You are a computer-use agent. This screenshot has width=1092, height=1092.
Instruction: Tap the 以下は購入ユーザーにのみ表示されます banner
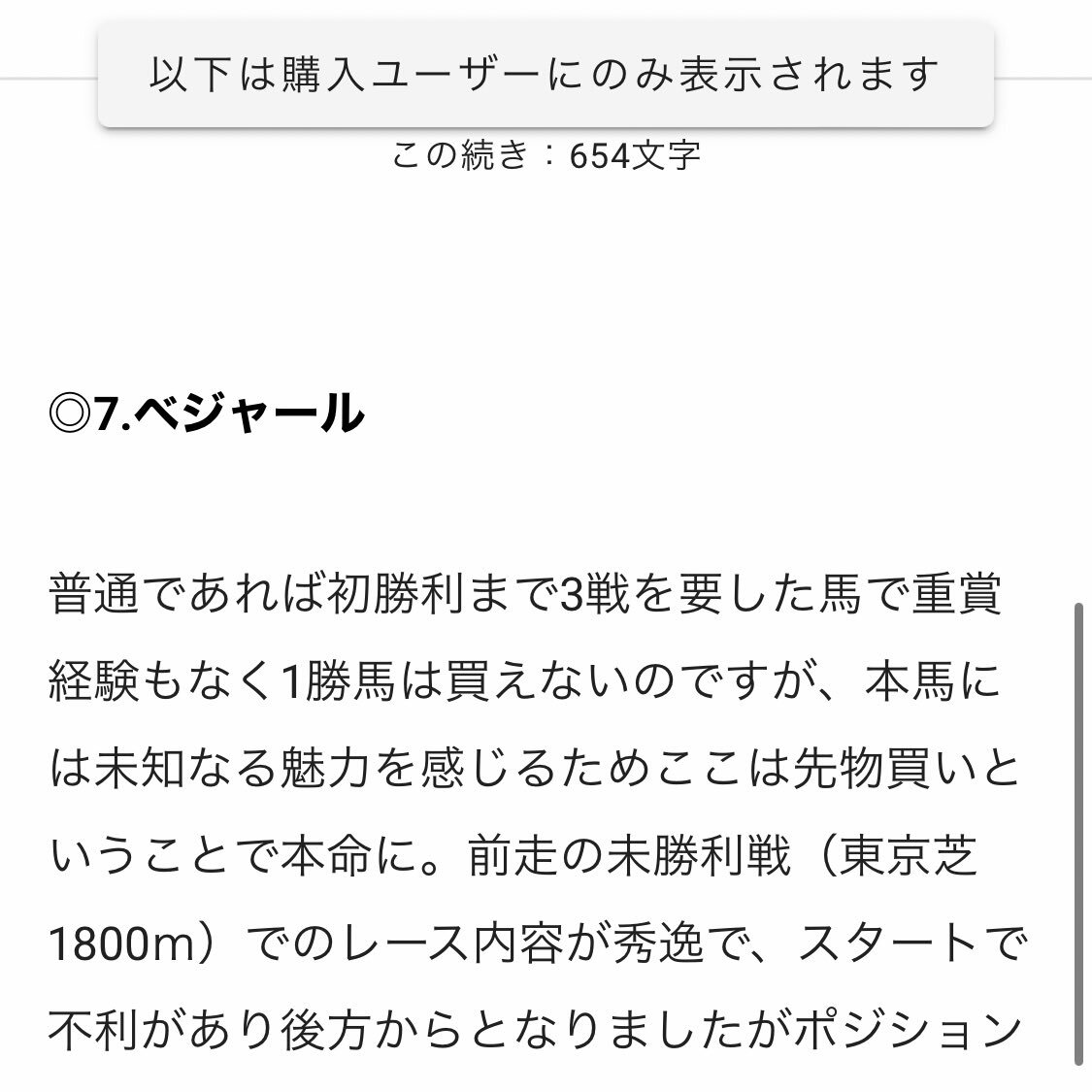point(546,76)
